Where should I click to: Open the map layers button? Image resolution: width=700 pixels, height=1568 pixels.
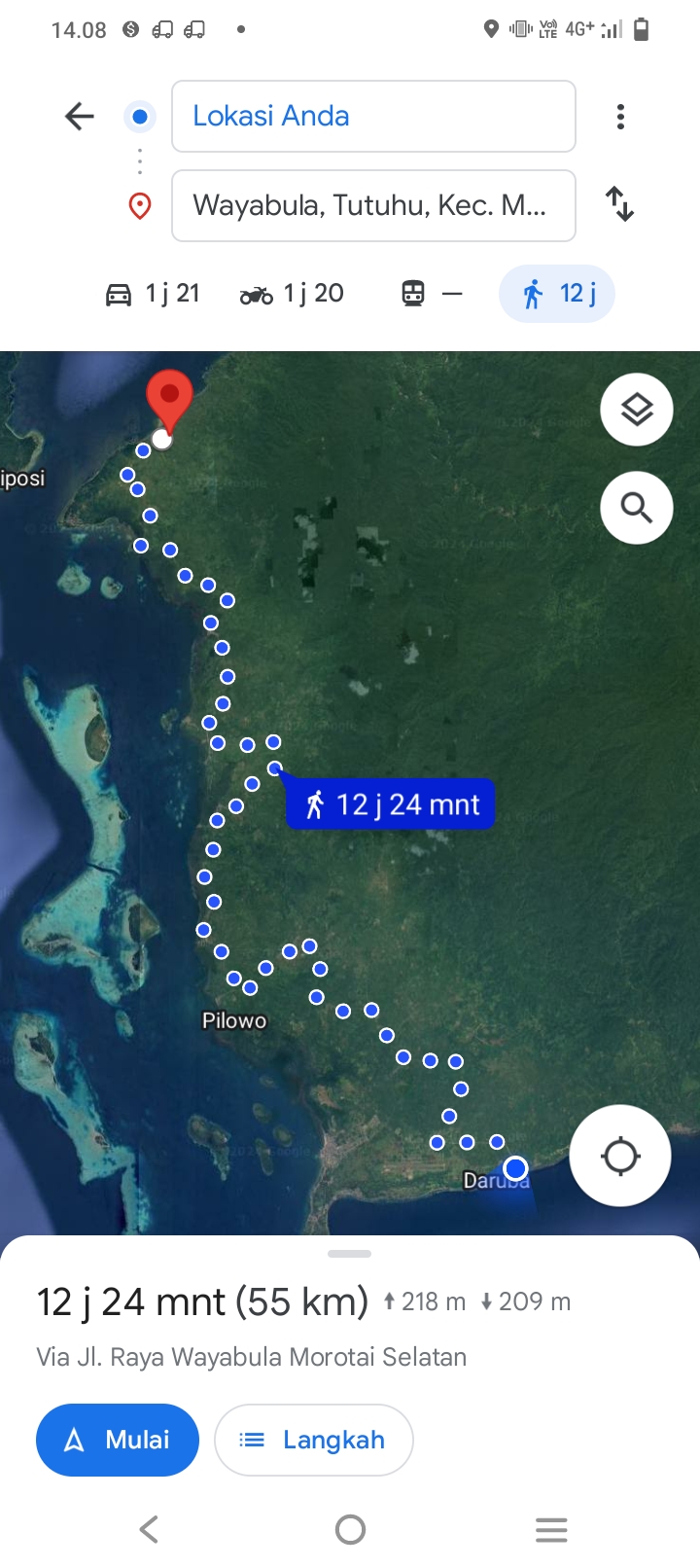637,410
